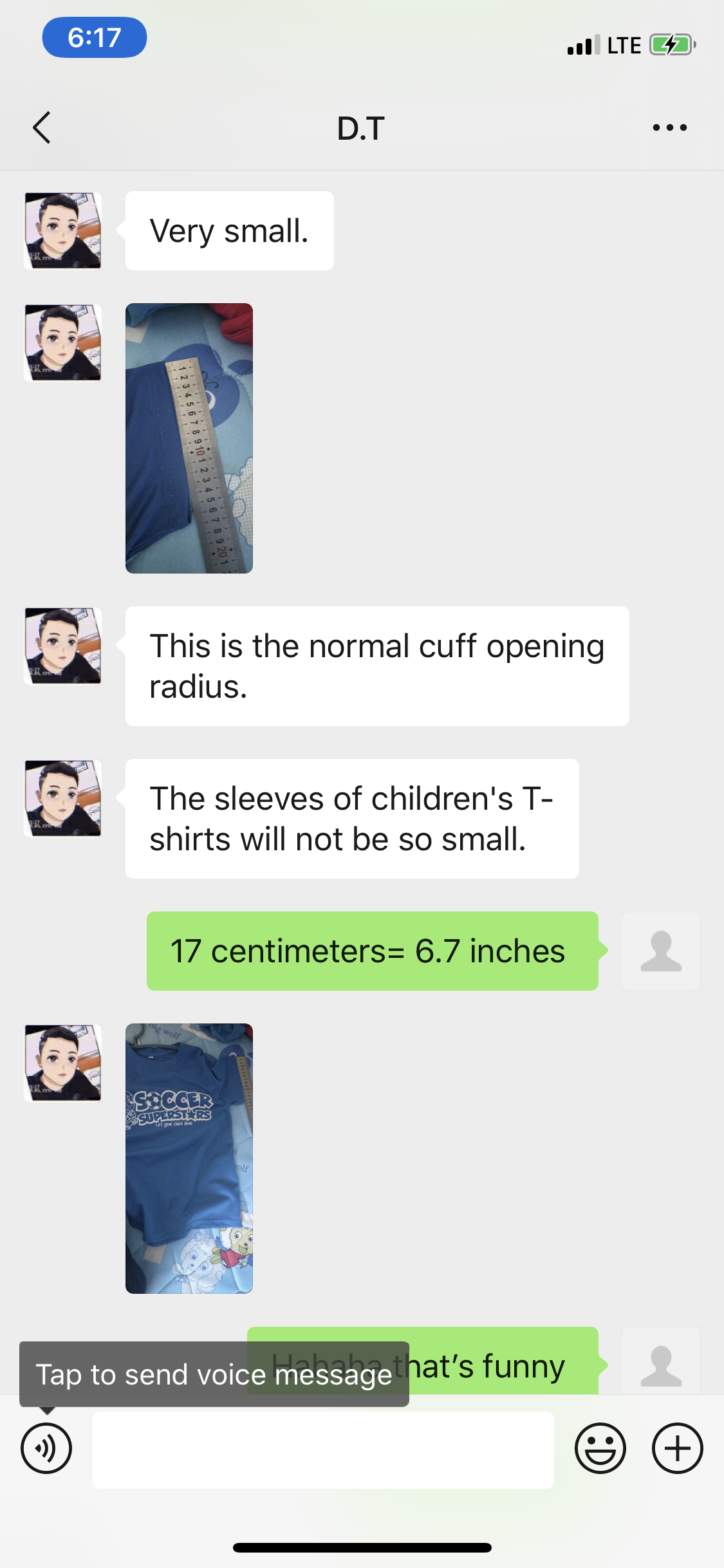
Task: Open the chat info overflow menu
Action: click(x=669, y=127)
